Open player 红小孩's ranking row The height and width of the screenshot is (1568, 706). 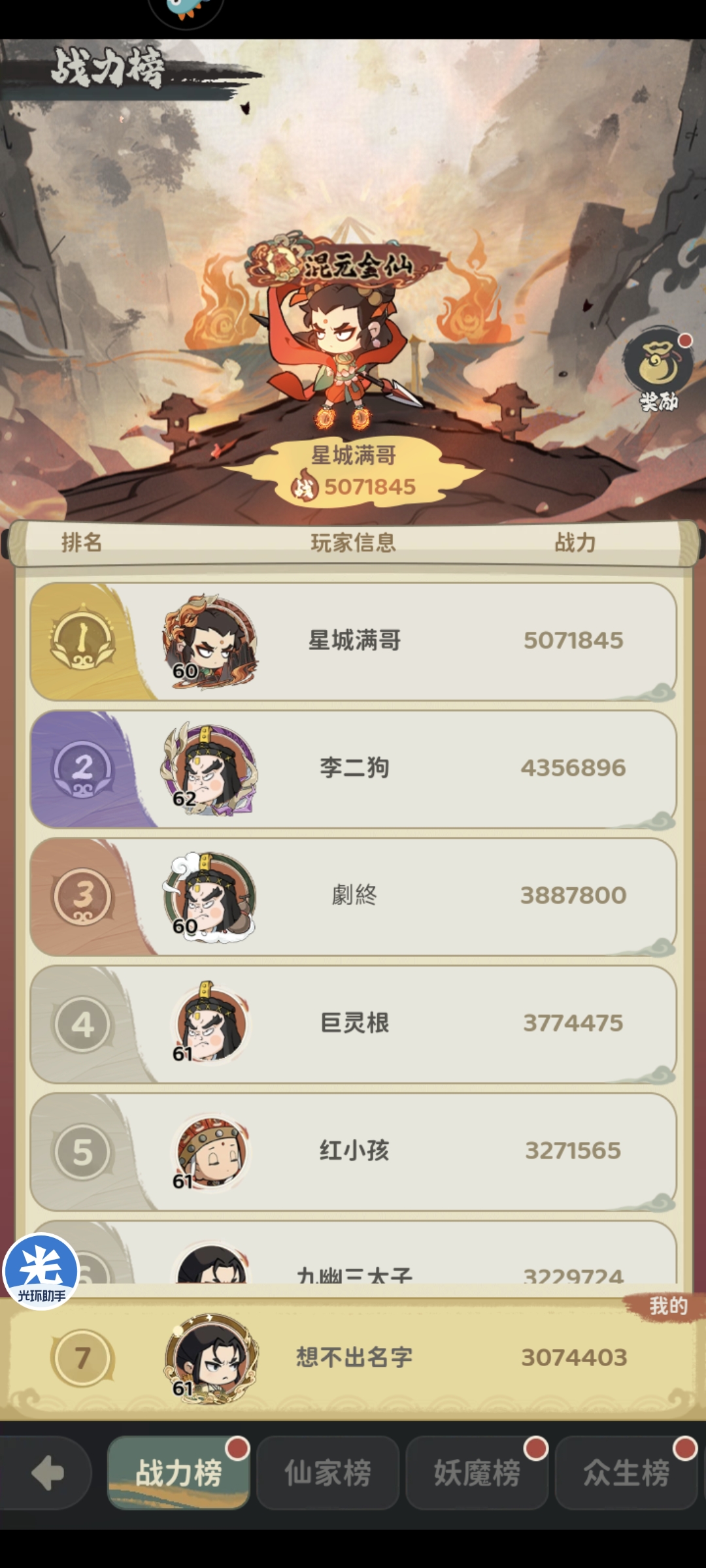(353, 1151)
